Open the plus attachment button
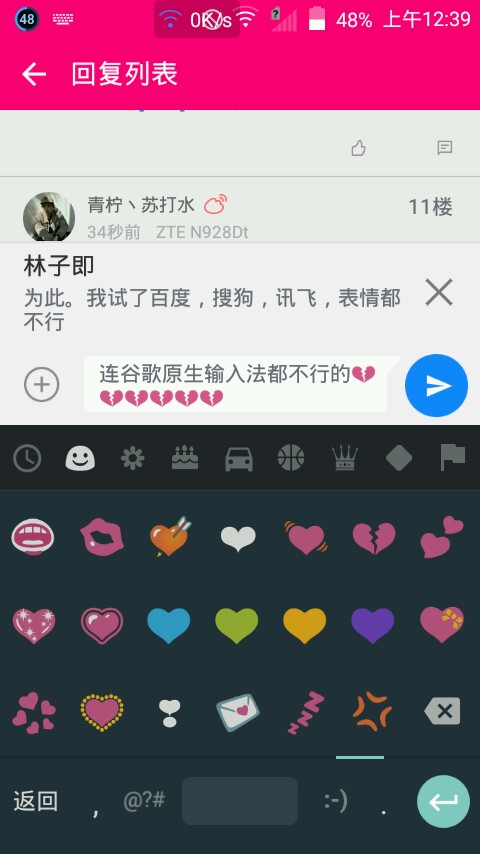 pos(41,385)
